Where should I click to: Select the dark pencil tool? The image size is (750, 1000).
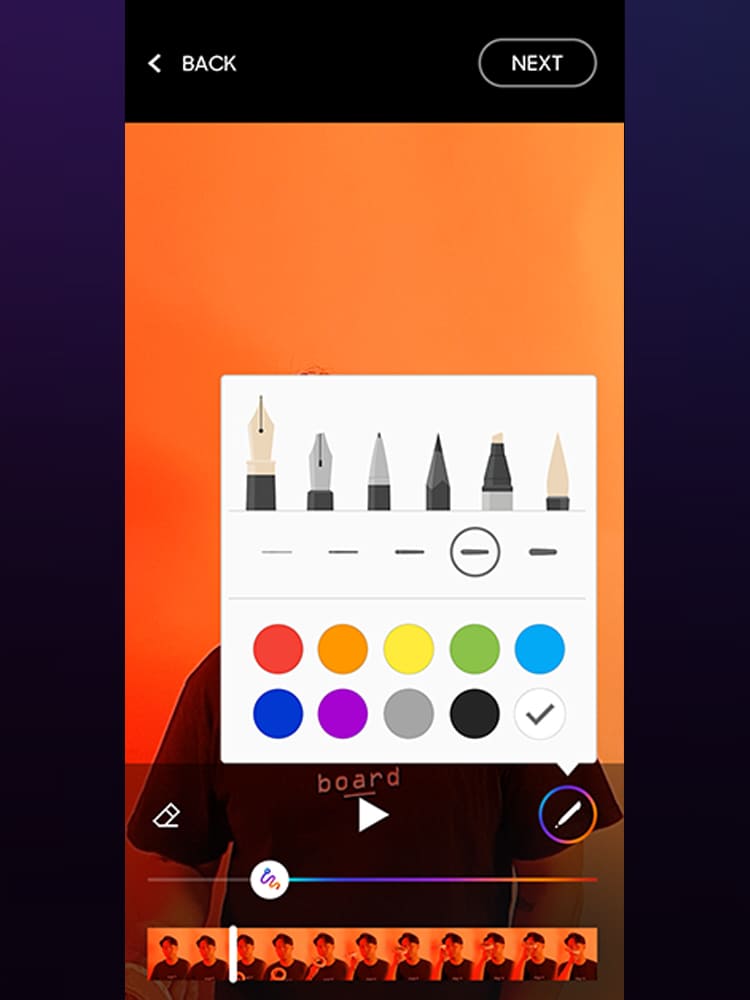click(x=438, y=472)
